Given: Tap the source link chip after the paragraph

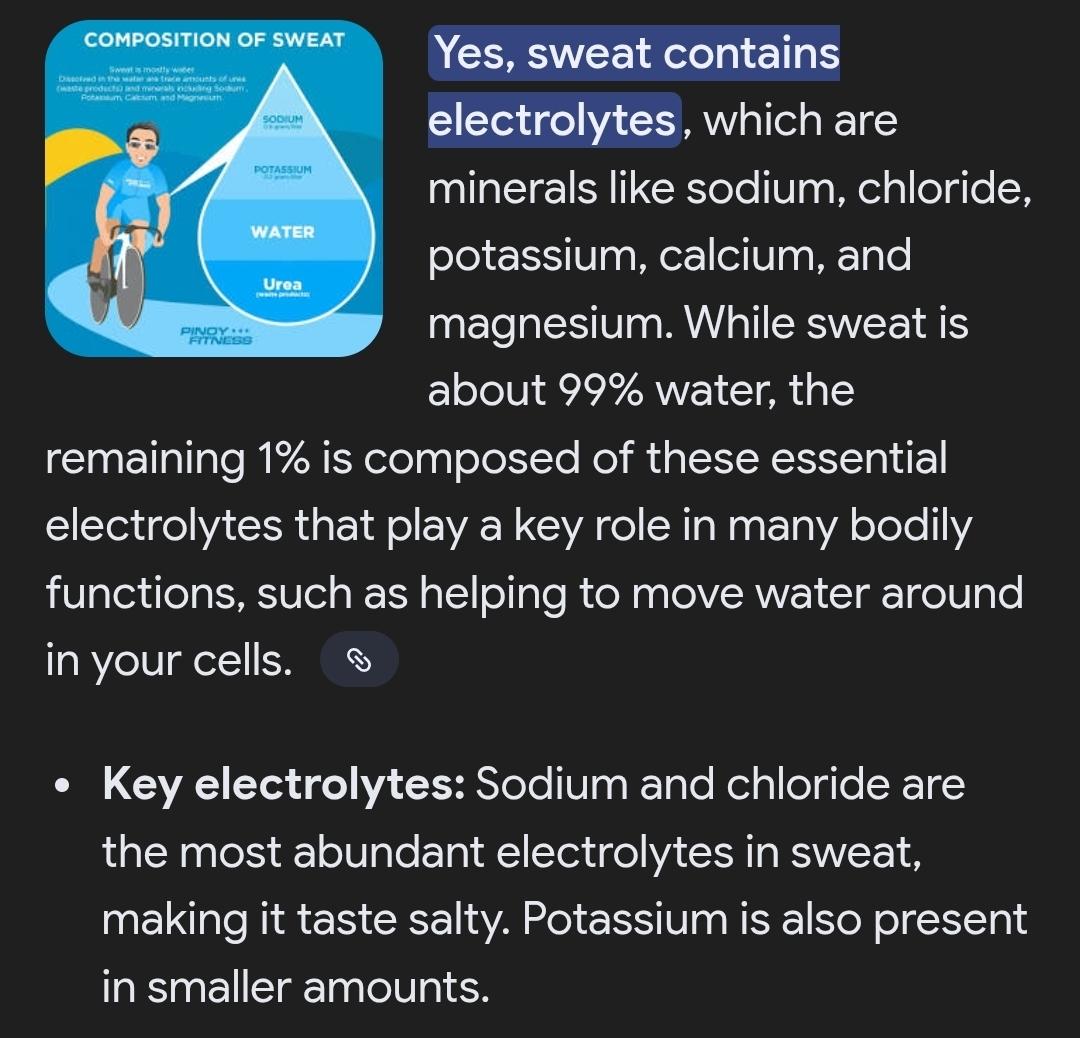Looking at the screenshot, I should (359, 660).
